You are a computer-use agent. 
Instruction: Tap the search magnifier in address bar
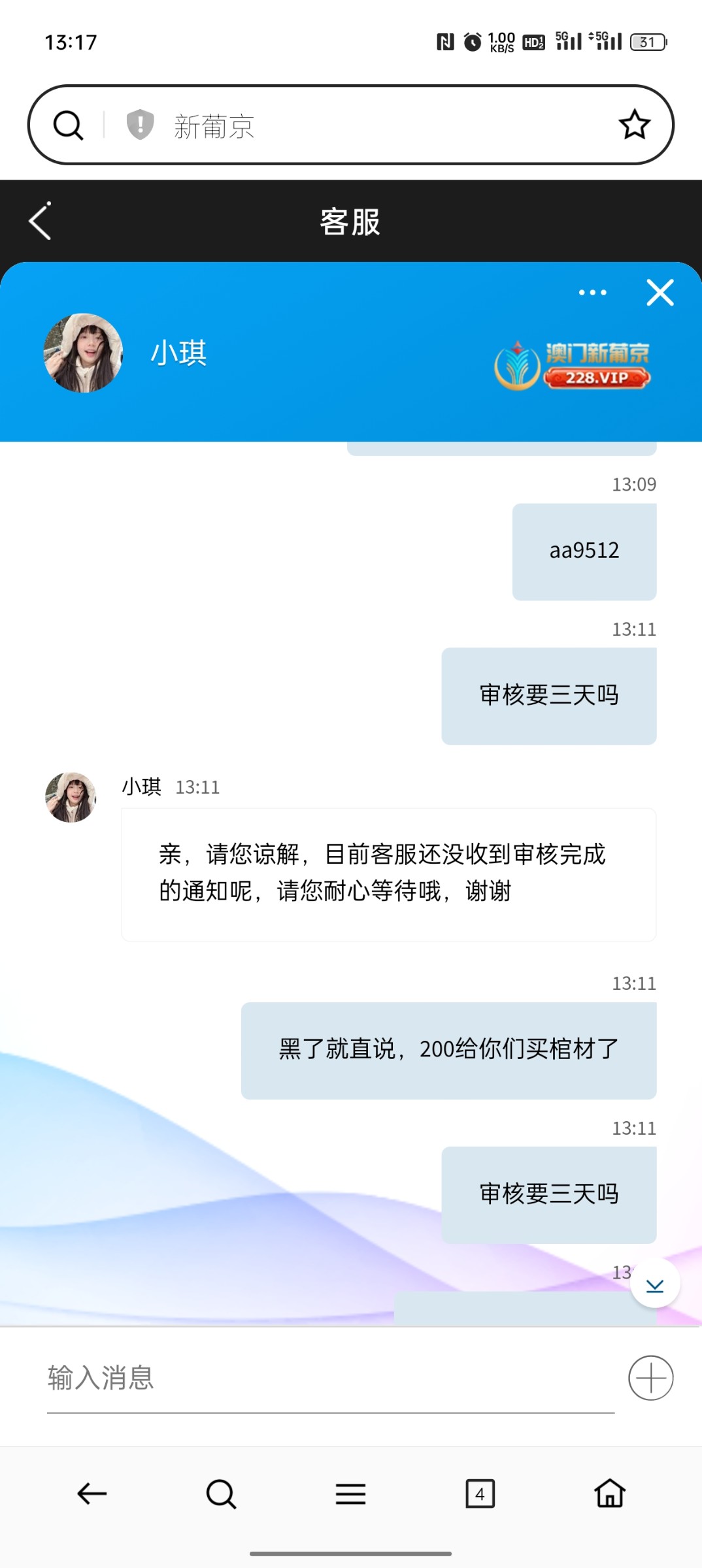pyautogui.click(x=68, y=125)
